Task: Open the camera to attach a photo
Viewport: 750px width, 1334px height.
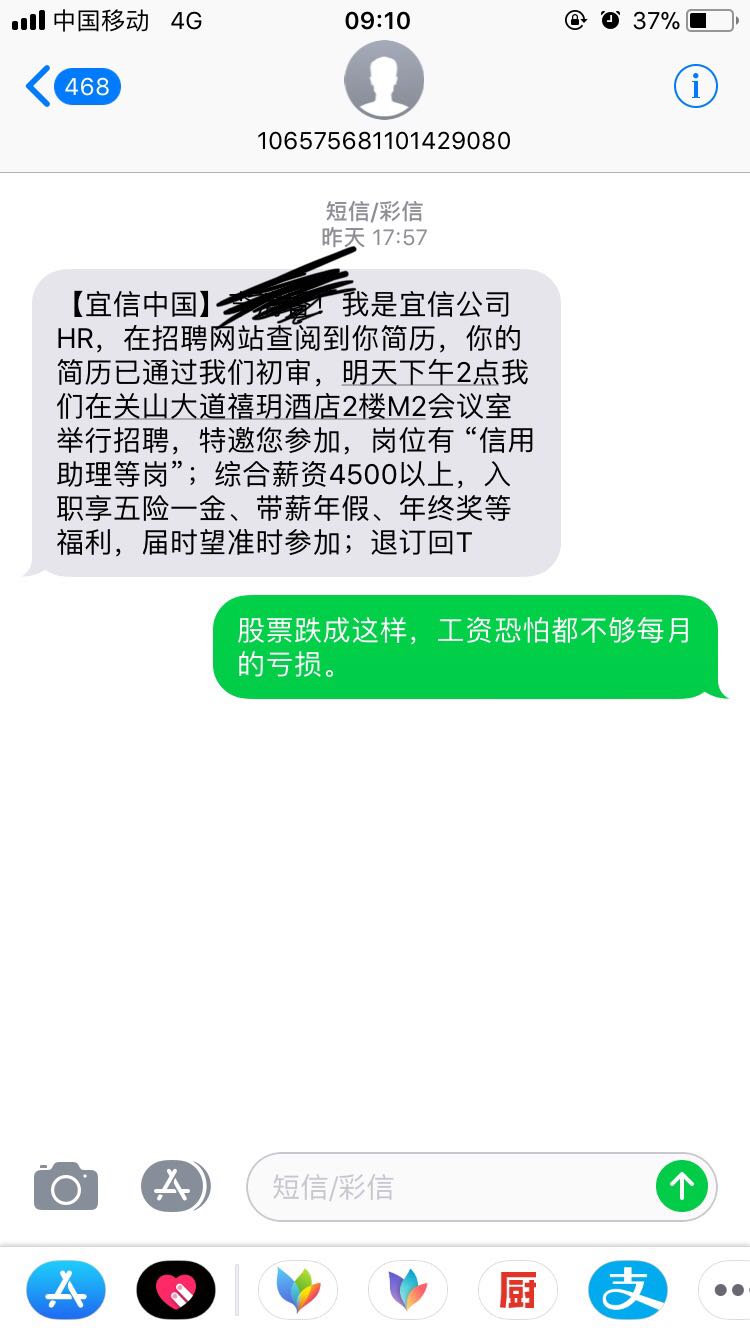Action: 66,1187
